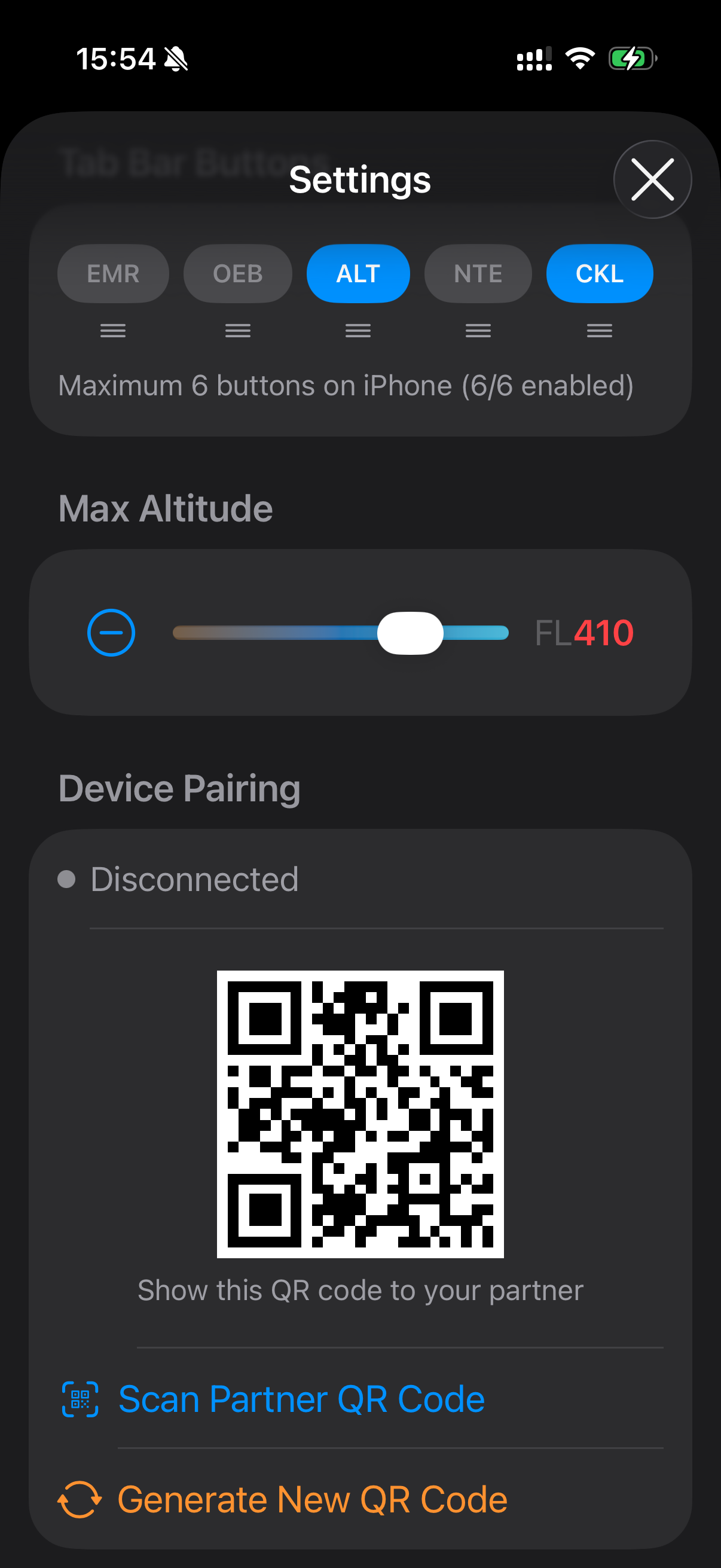
Task: Enable the EMR tab bar button
Action: (112, 273)
